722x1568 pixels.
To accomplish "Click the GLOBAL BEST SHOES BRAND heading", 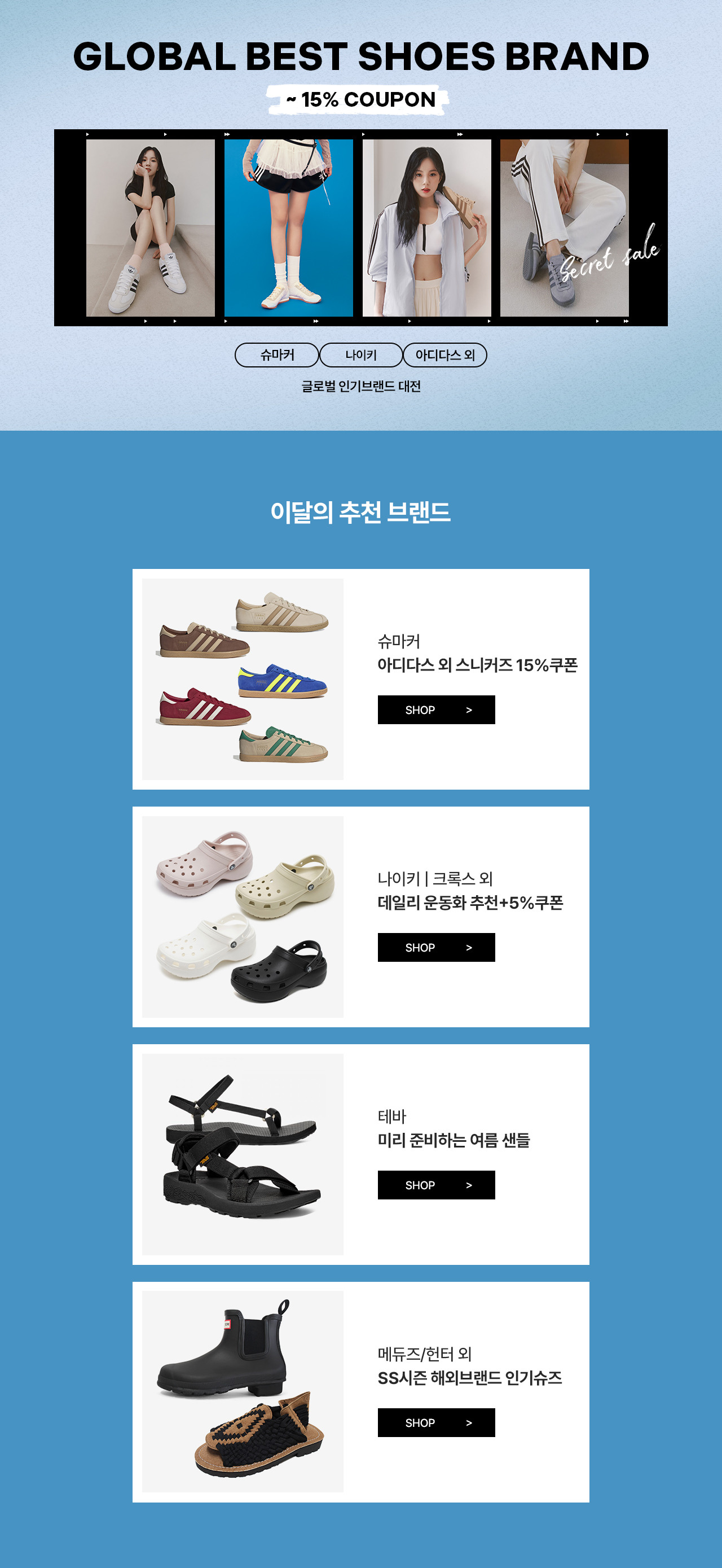I will (x=360, y=58).
